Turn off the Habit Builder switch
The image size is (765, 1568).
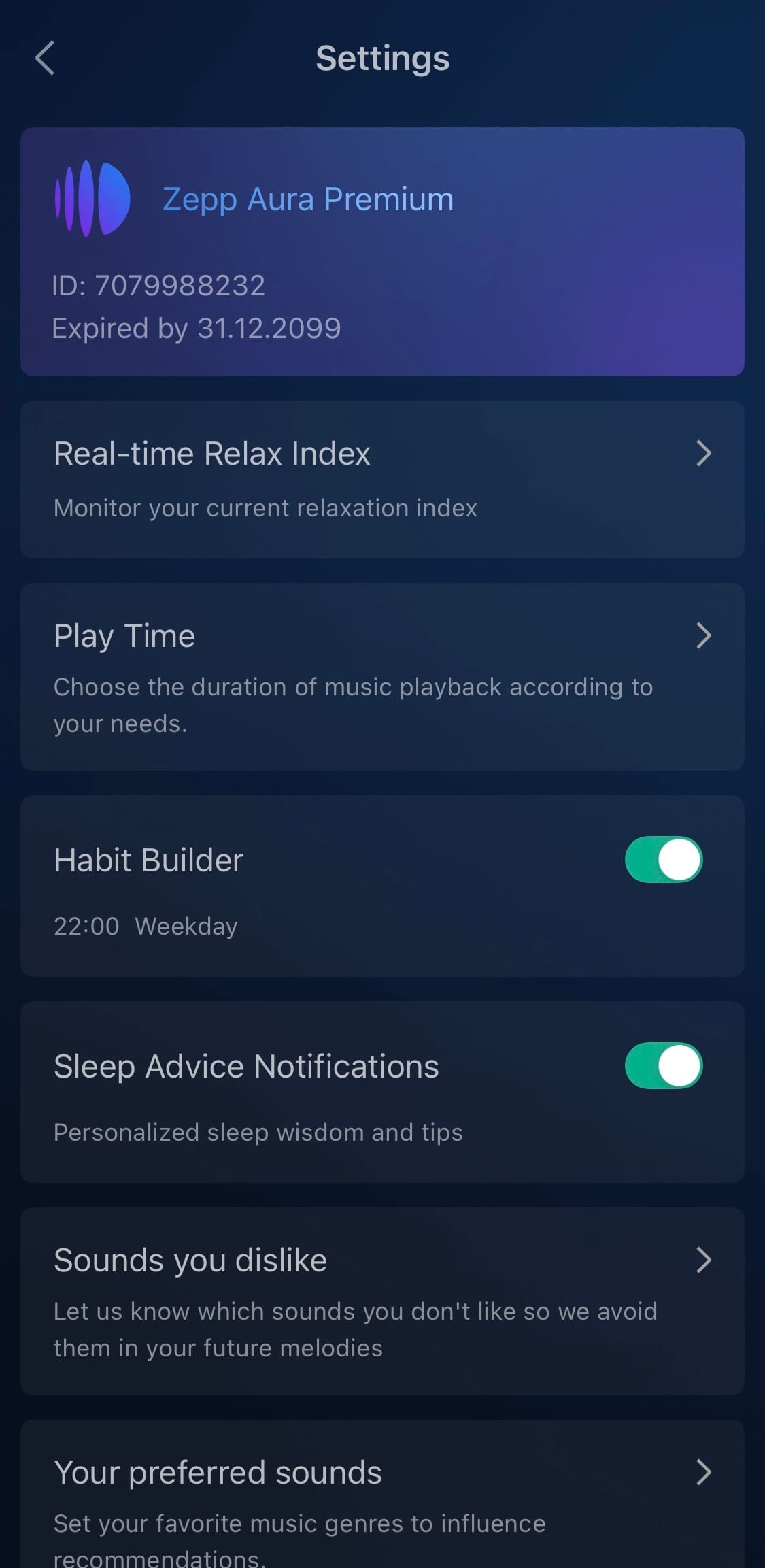click(663, 859)
